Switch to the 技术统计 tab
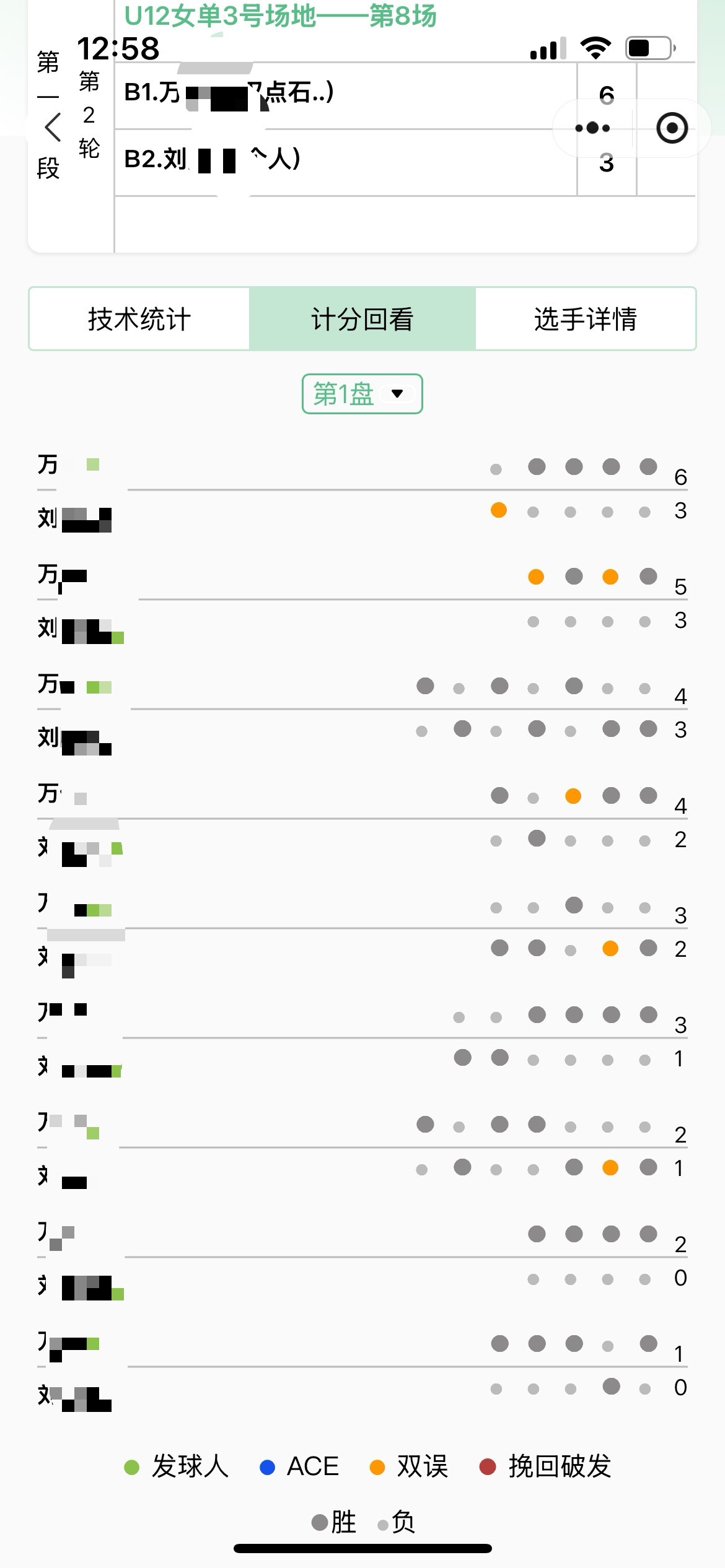Viewport: 725px width, 1568px height. pos(139,319)
